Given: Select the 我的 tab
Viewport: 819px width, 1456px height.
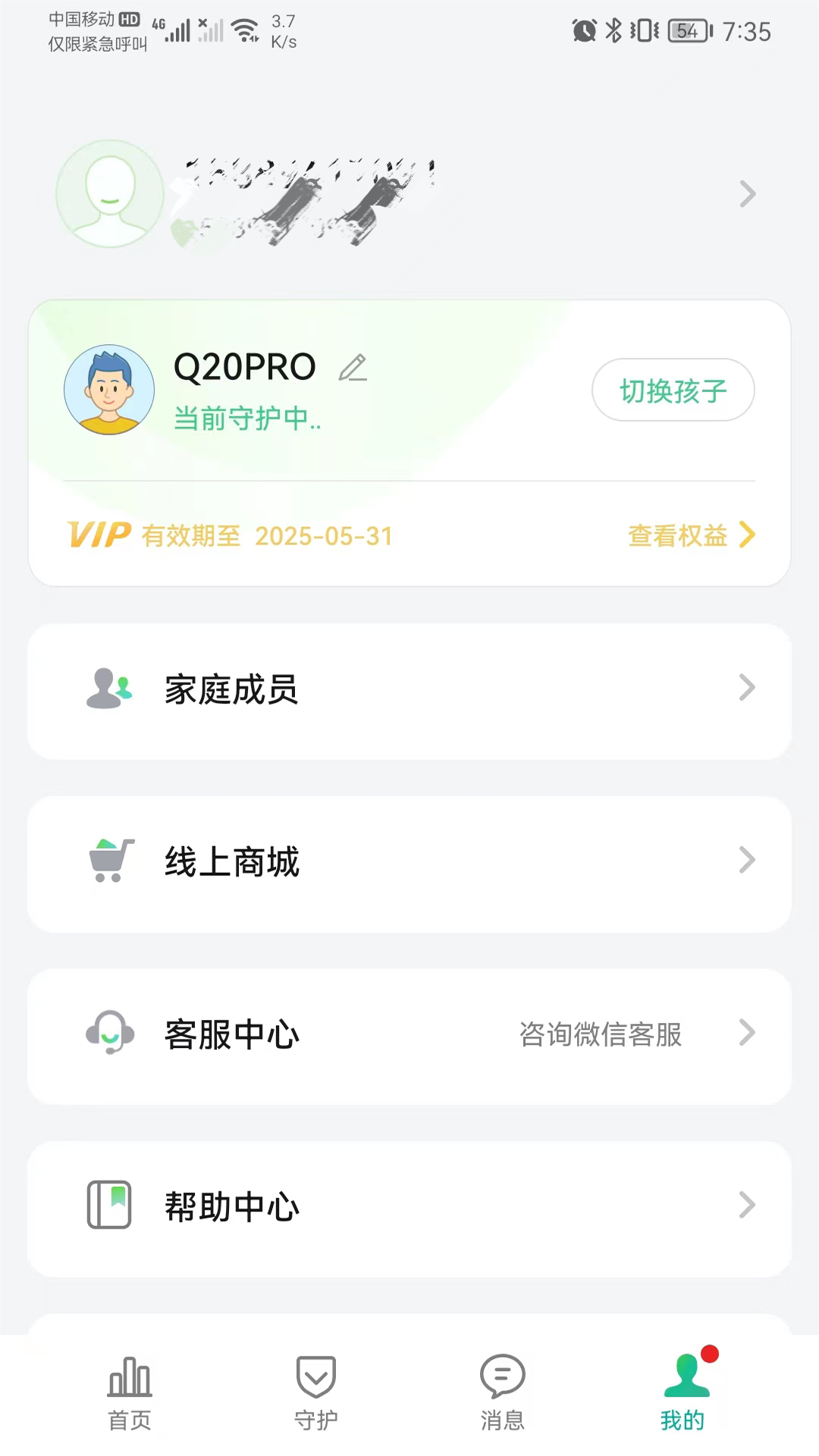Looking at the screenshot, I should click(684, 1394).
